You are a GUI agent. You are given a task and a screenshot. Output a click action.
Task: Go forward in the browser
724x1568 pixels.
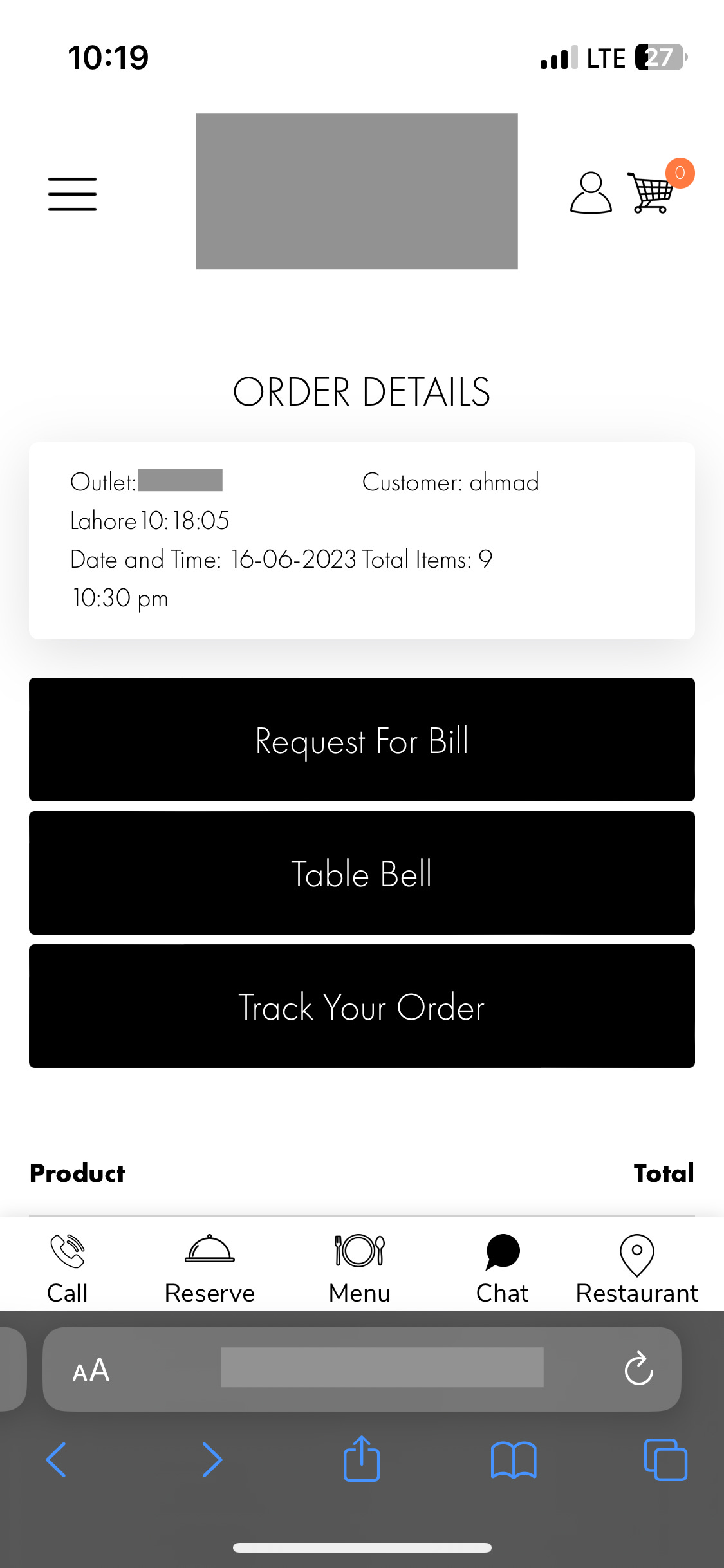(212, 1459)
